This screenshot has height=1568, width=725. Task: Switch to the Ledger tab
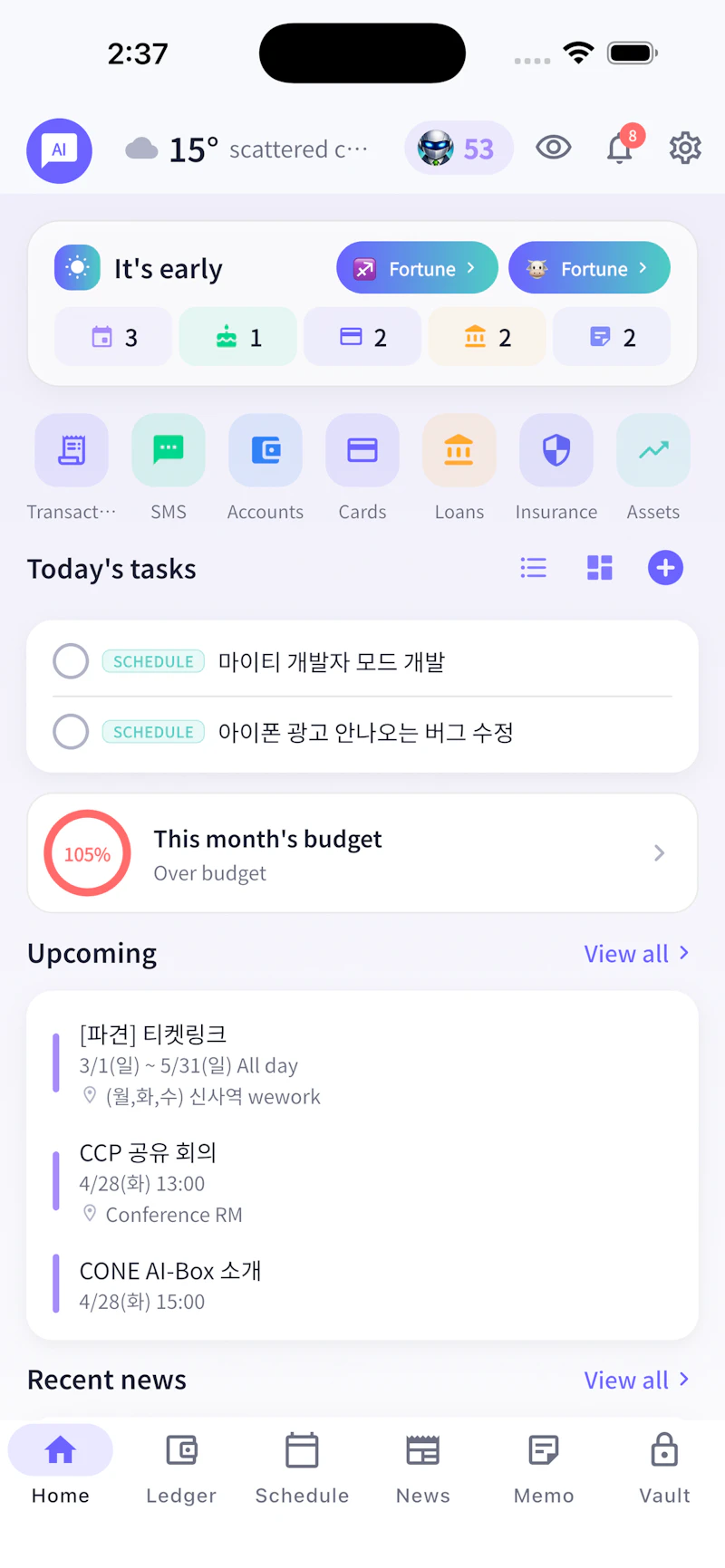(x=181, y=1468)
